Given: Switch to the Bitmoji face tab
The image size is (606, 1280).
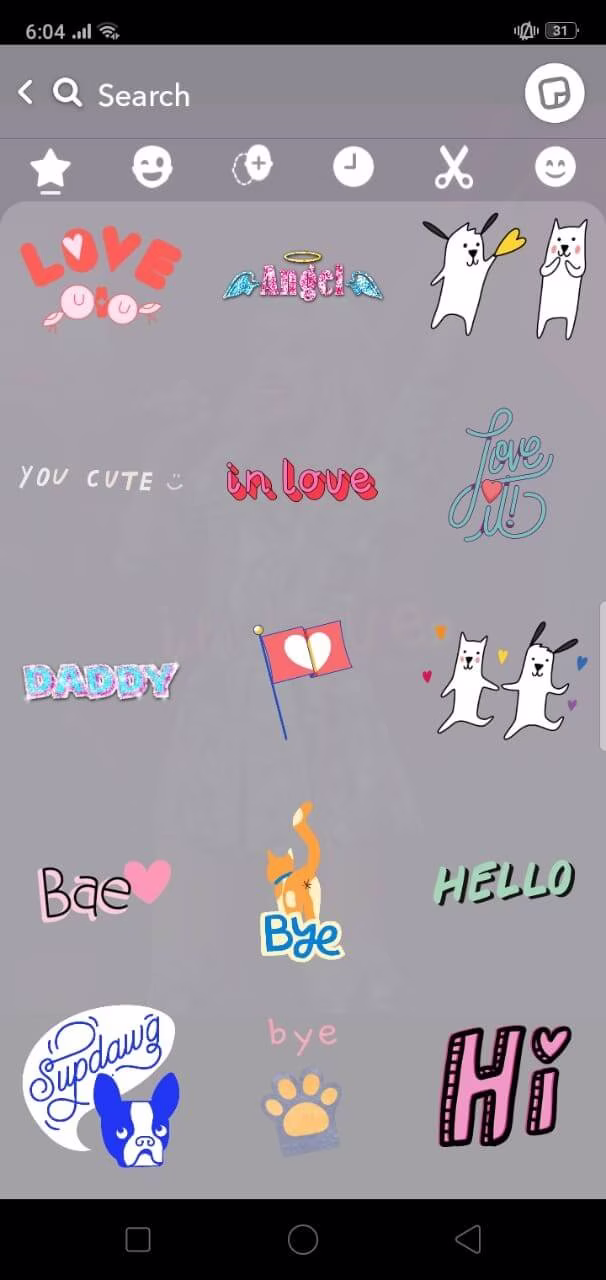Looking at the screenshot, I should 152,167.
